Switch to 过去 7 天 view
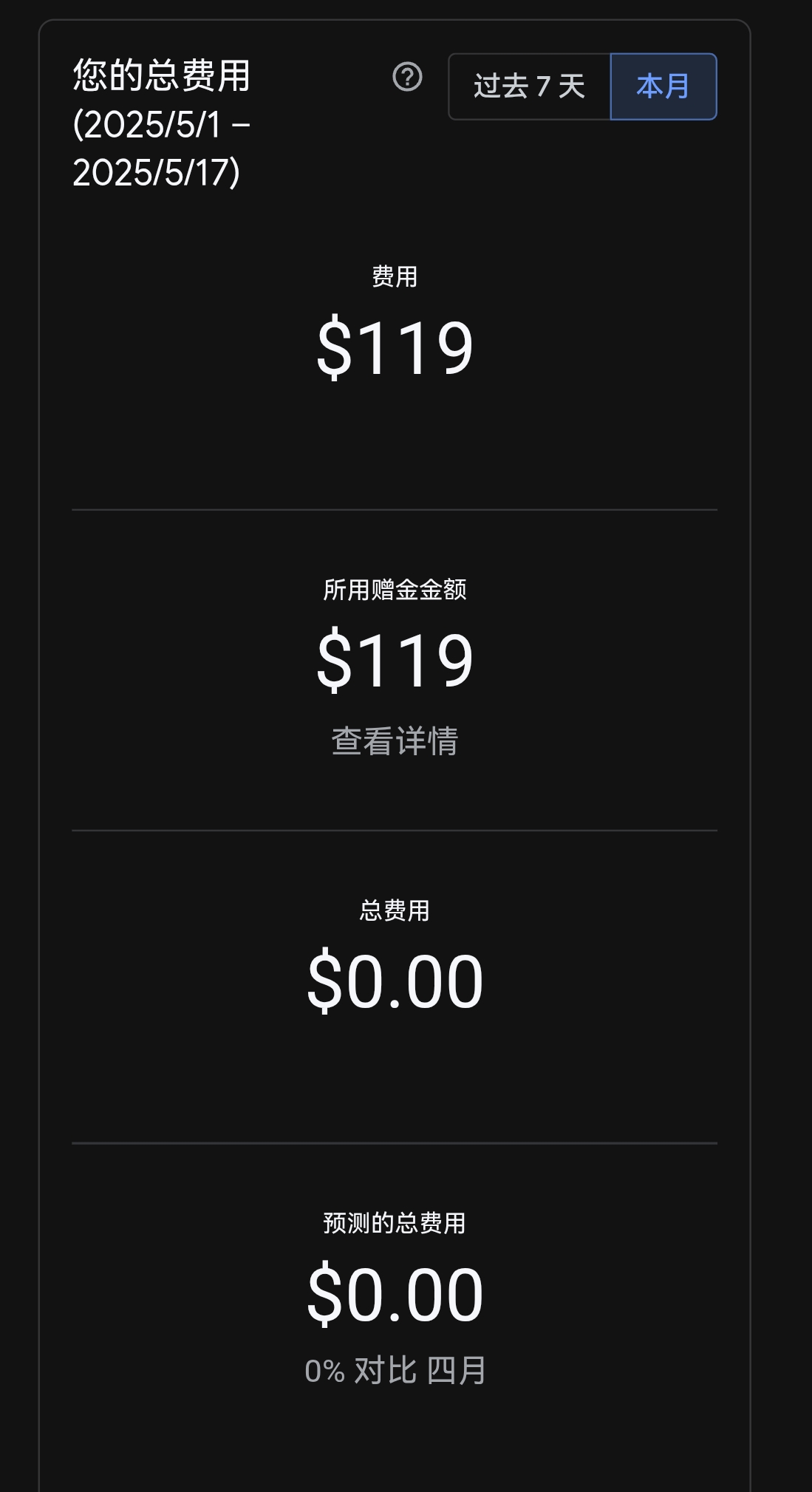This screenshot has height=1492, width=812. 530,86
